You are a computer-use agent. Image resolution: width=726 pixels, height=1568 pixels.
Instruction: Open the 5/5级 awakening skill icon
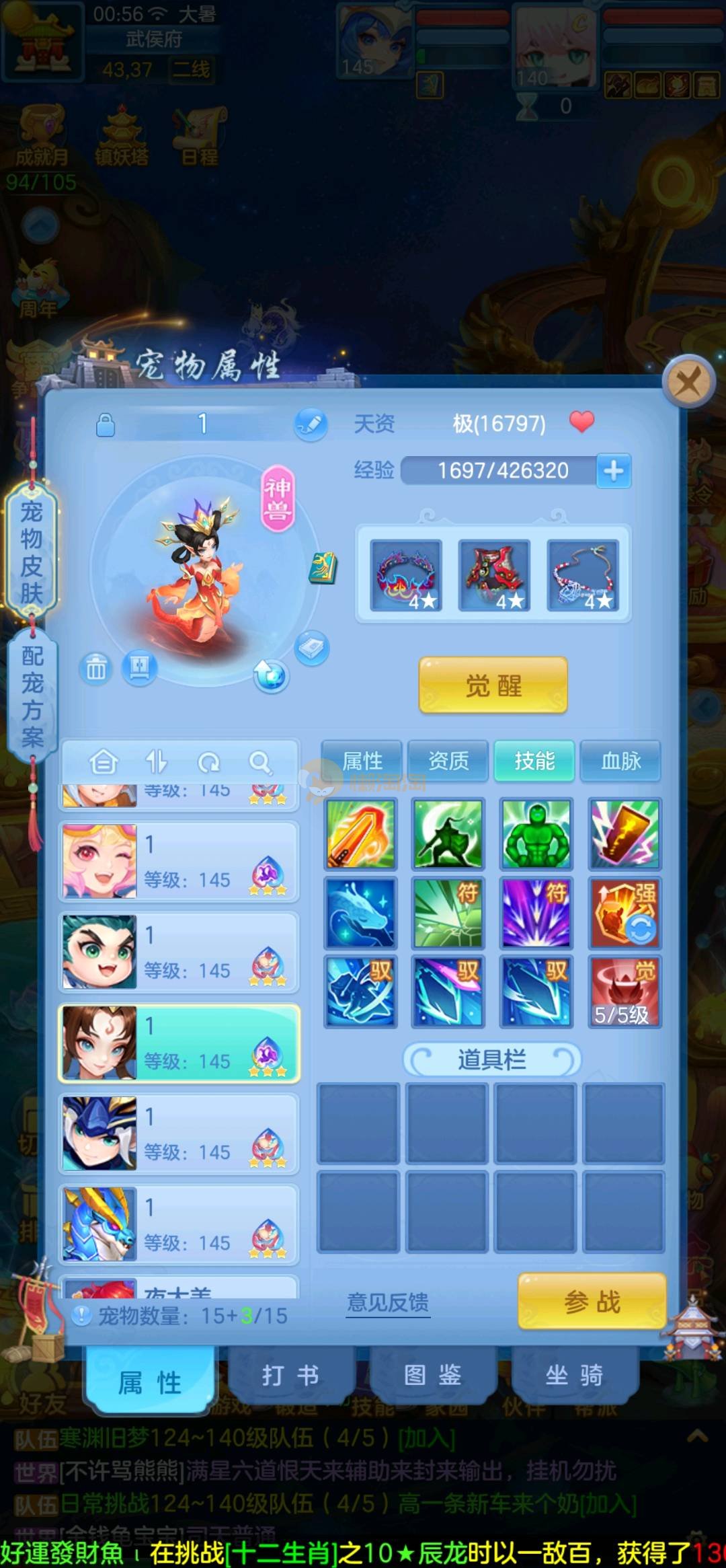(624, 991)
